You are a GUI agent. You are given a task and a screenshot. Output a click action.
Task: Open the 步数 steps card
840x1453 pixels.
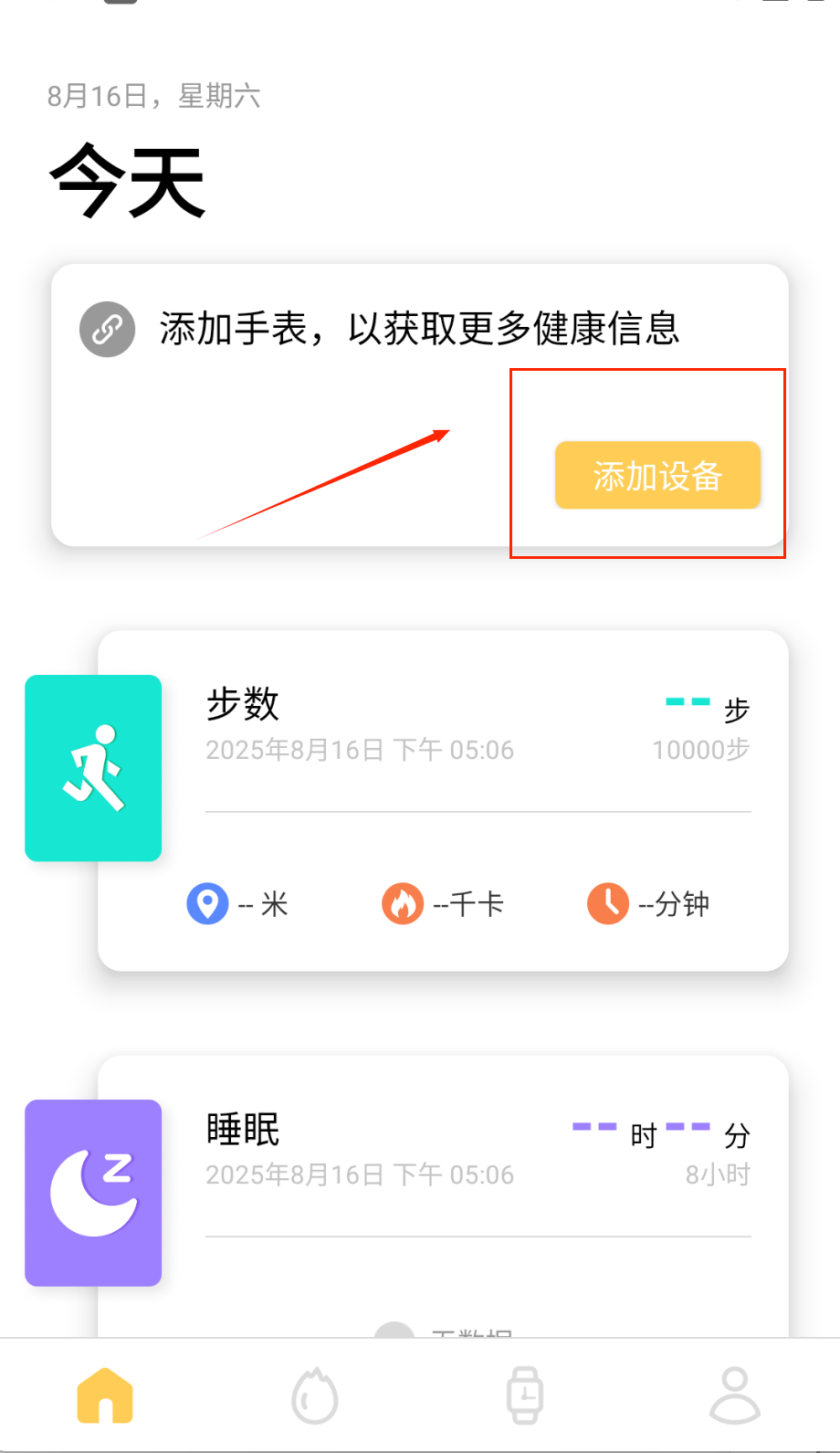click(443, 799)
